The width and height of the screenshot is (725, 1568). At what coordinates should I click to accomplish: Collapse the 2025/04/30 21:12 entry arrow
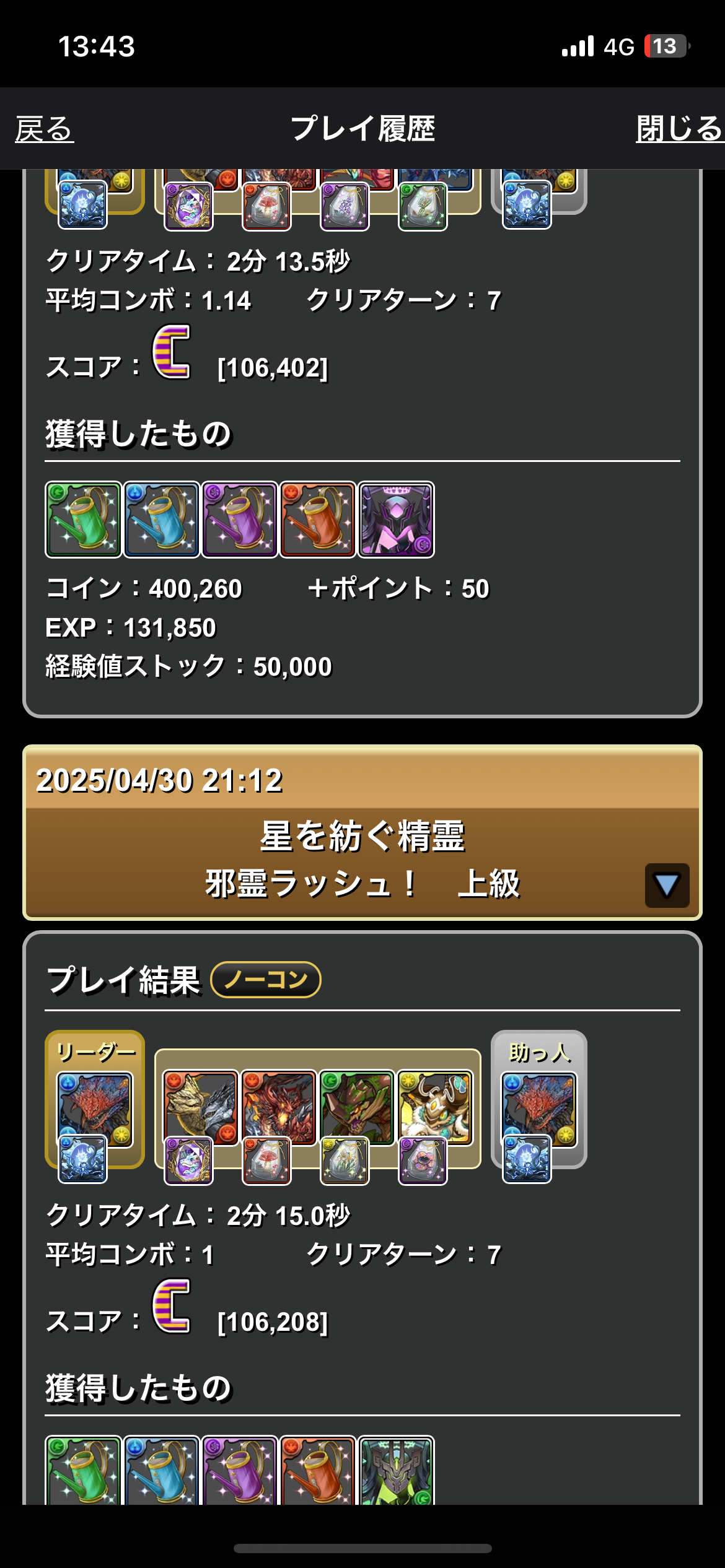click(667, 886)
